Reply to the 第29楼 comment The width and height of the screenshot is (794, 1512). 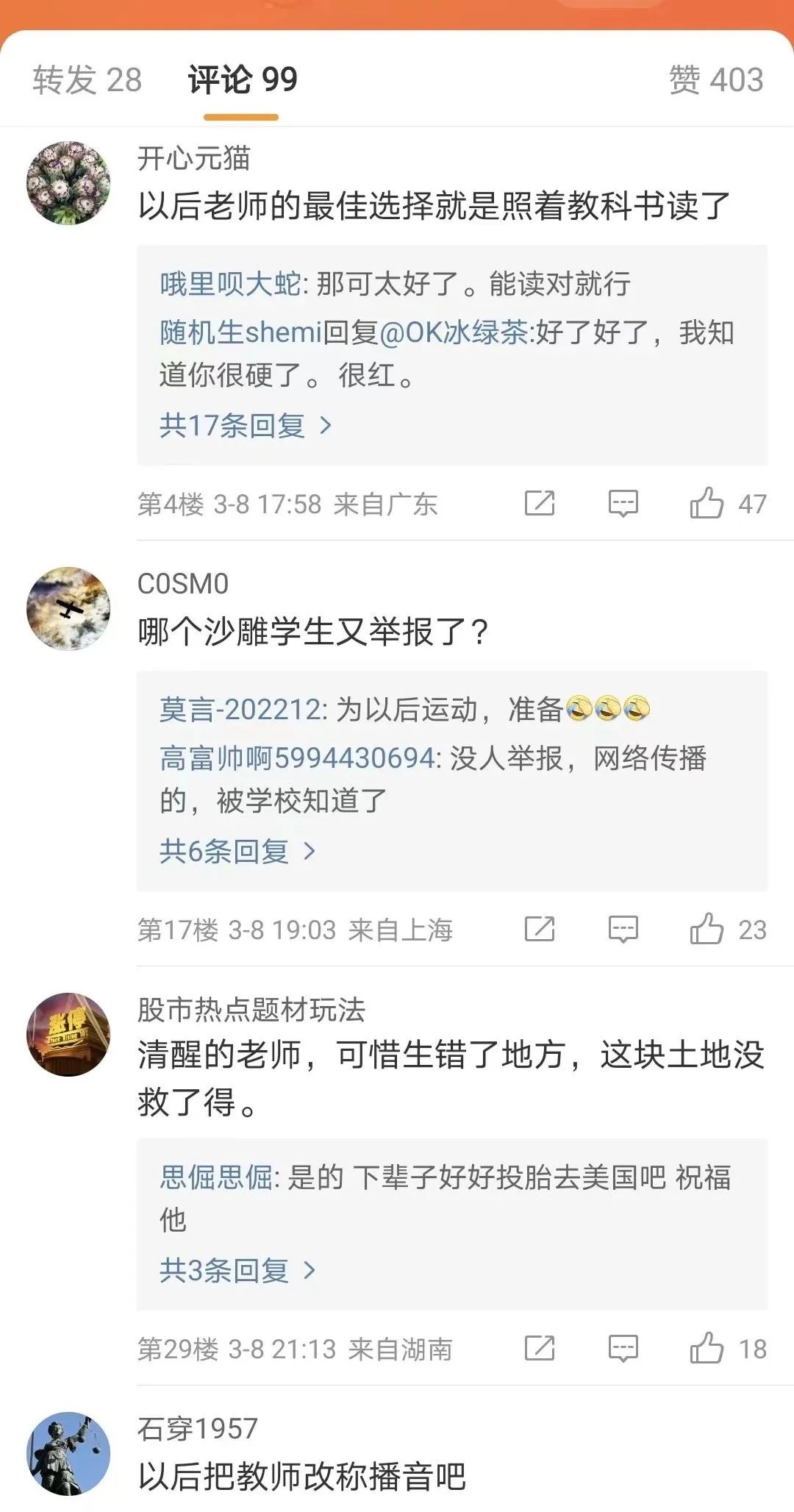(x=623, y=1349)
